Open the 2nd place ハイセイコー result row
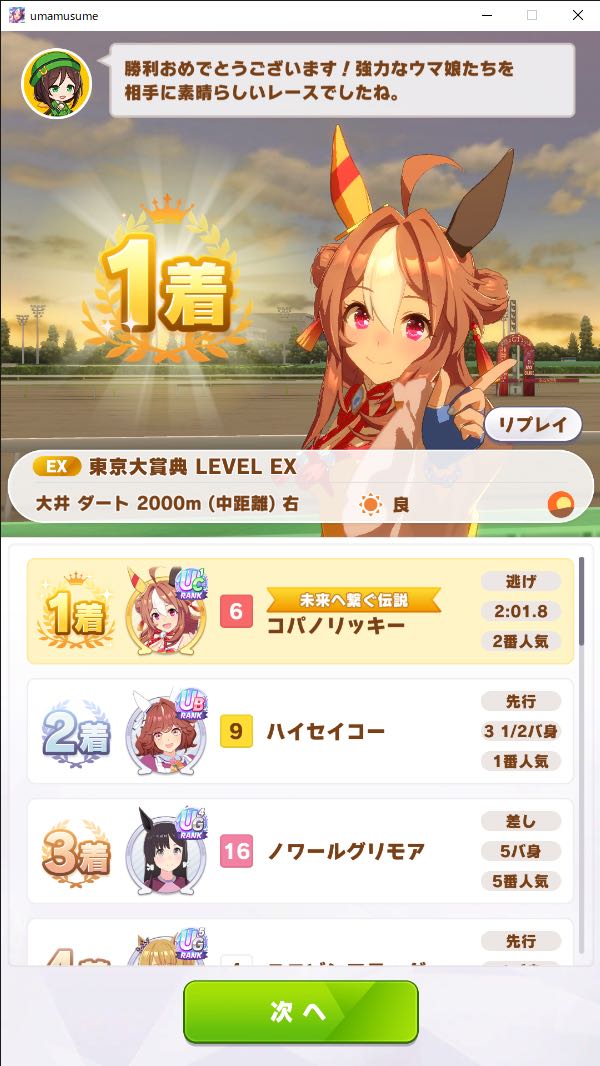This screenshot has height=1066, width=600. [x=300, y=731]
